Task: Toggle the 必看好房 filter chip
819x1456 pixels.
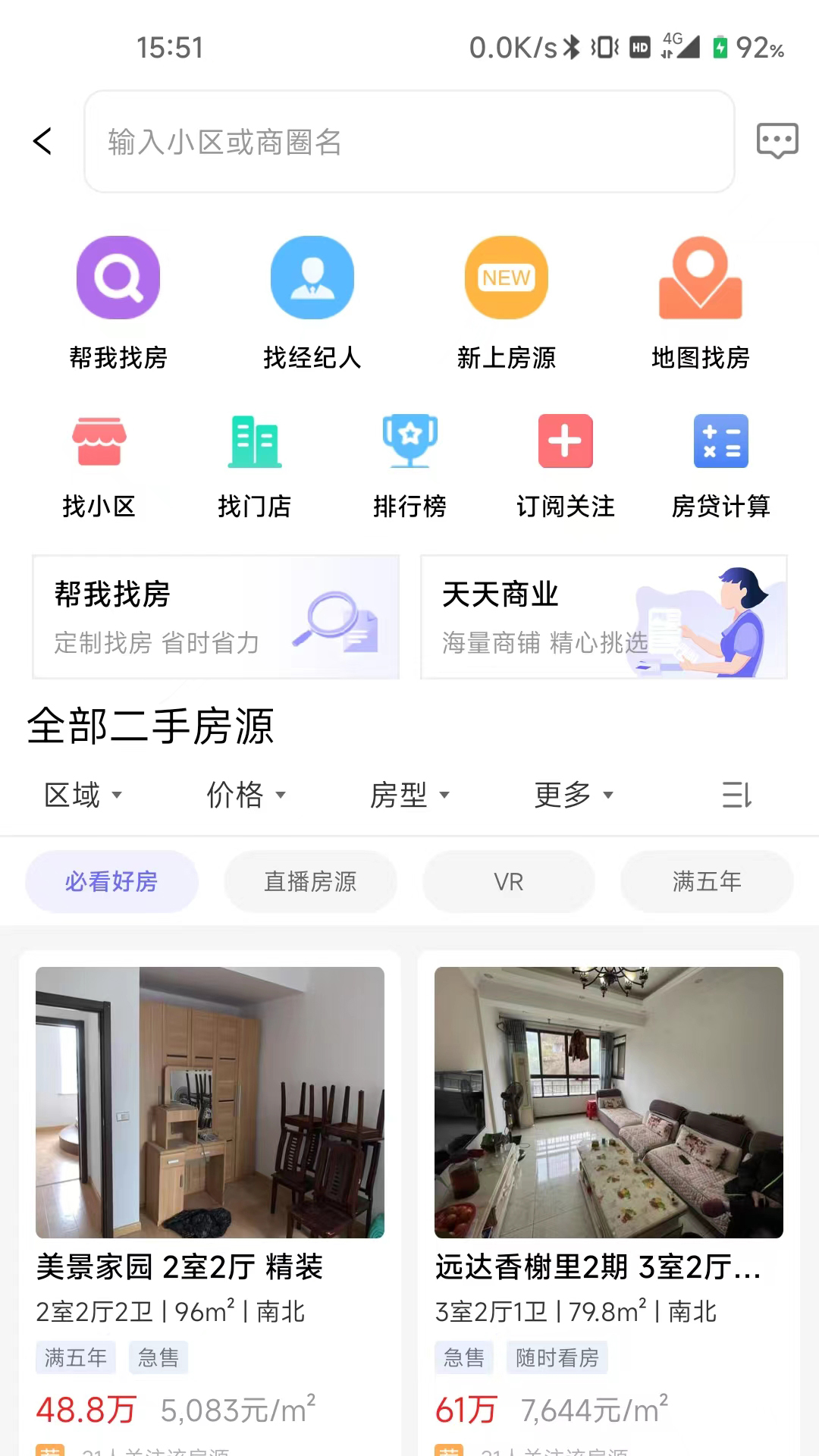Action: (111, 881)
